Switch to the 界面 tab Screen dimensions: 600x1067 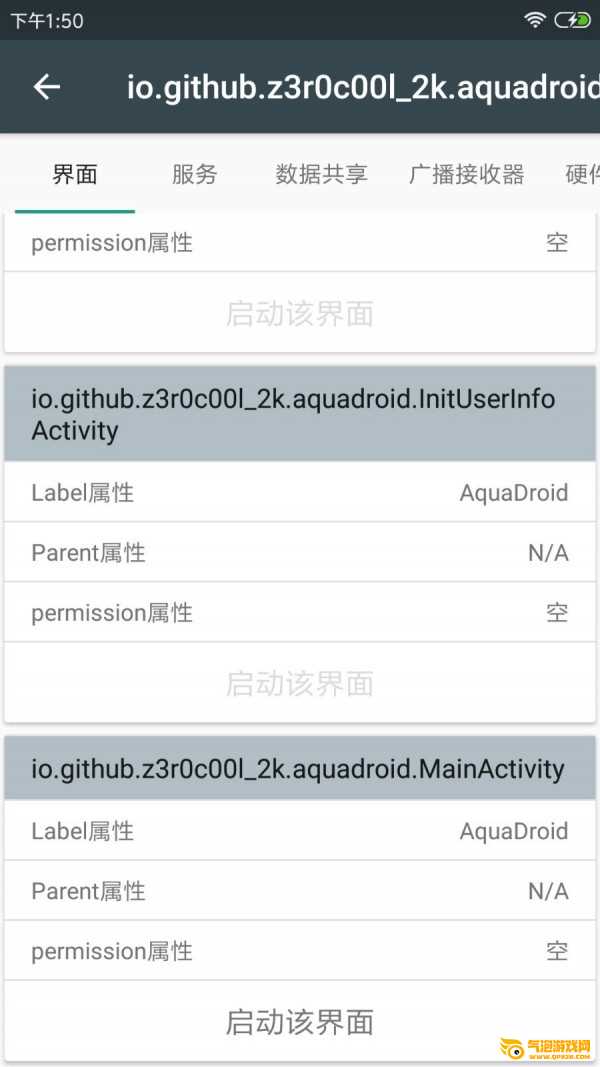[x=75, y=174]
